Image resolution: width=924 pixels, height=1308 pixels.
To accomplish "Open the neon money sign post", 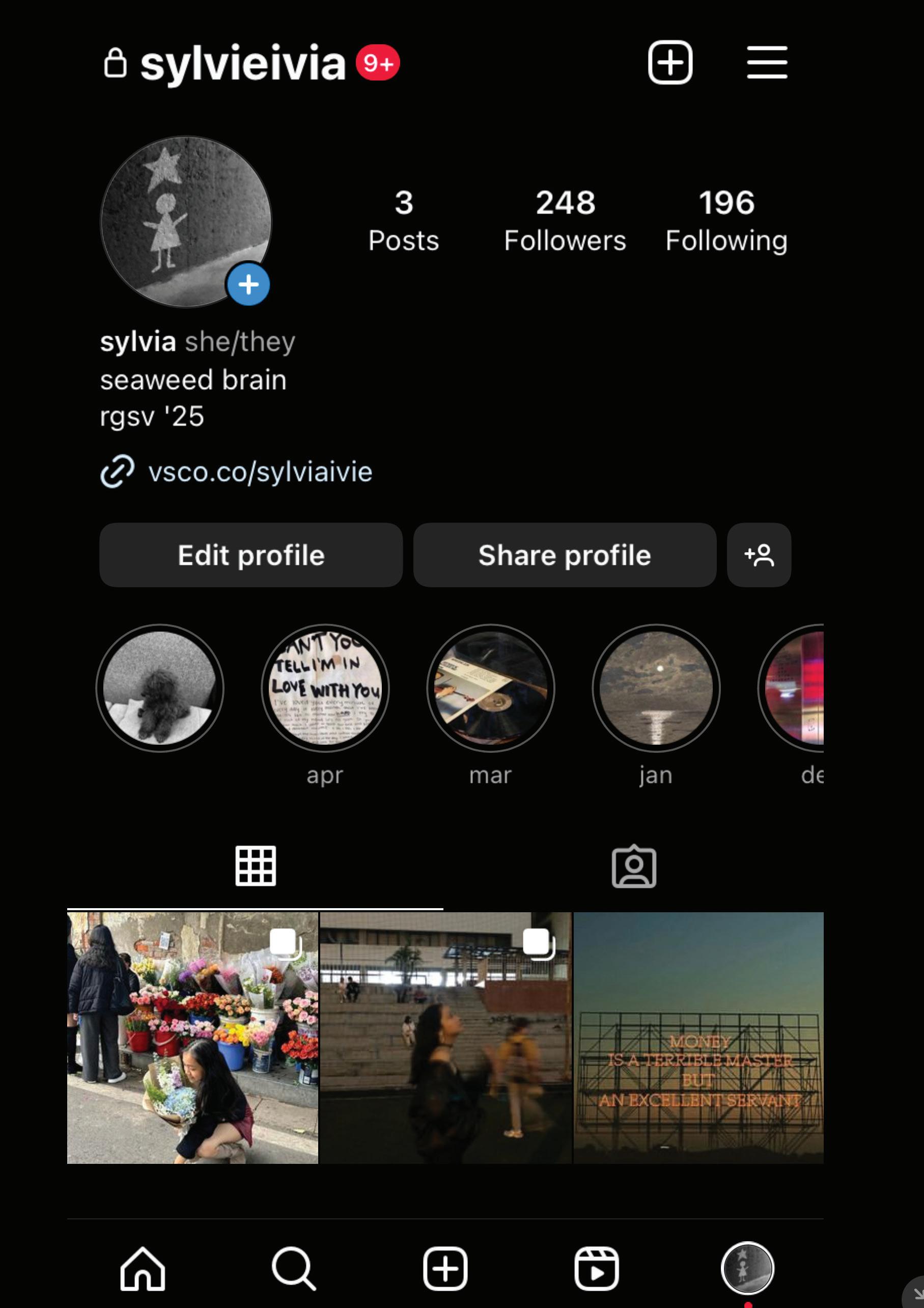I will coord(698,1038).
